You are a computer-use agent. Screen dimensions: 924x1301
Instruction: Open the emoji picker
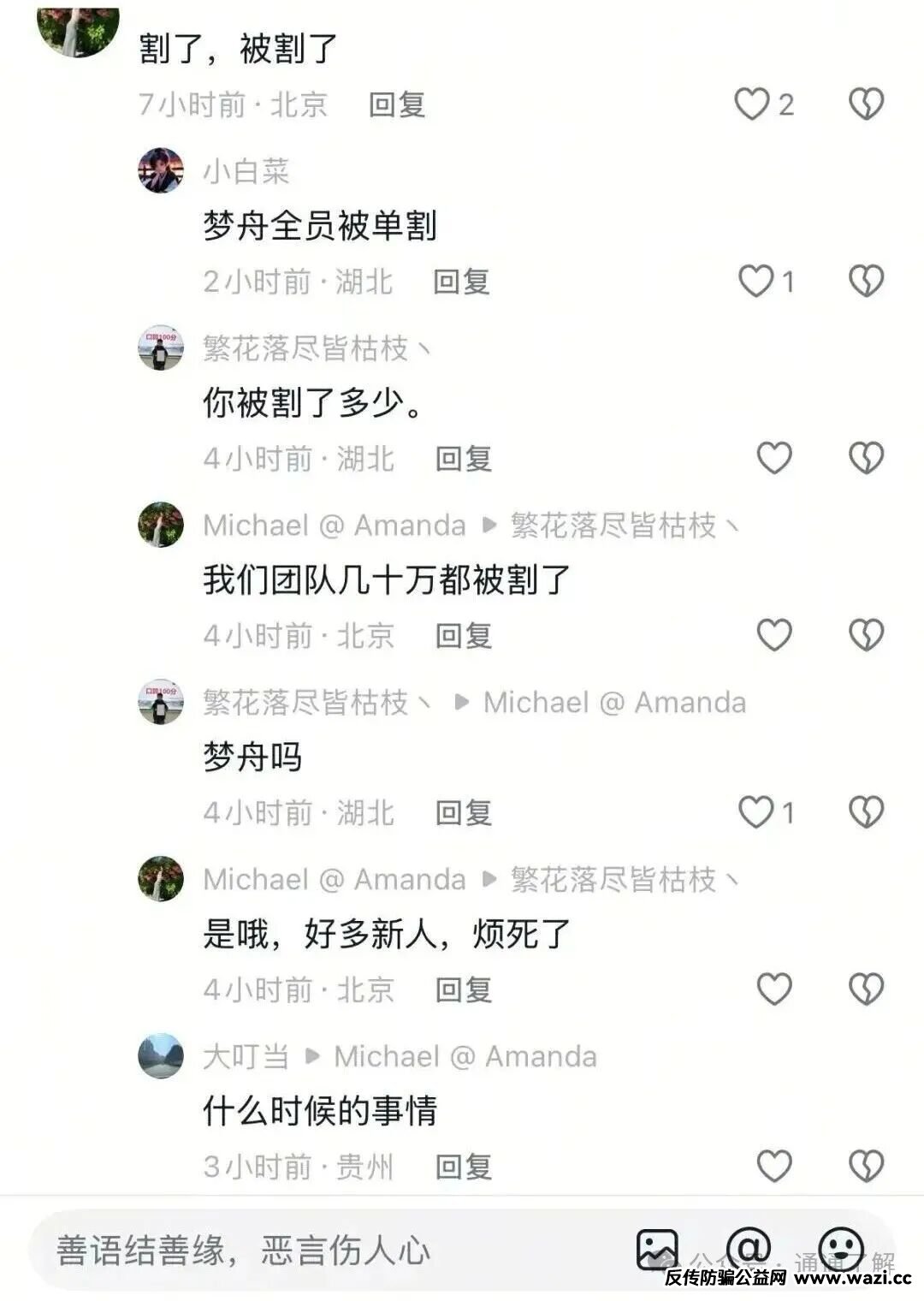841,1248
